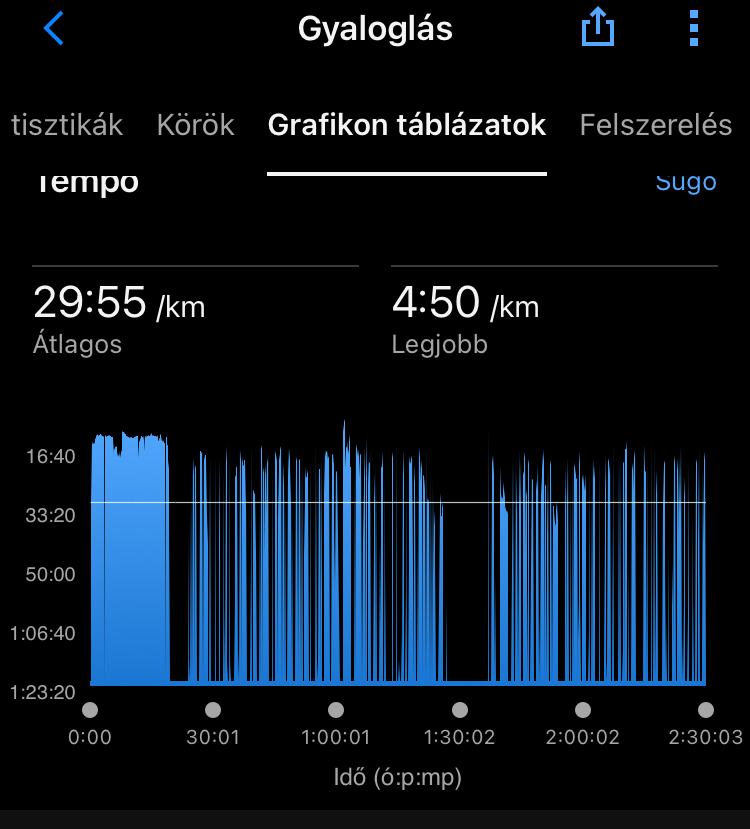The width and height of the screenshot is (750, 829).
Task: Open the Súgó help link
Action: (x=686, y=183)
